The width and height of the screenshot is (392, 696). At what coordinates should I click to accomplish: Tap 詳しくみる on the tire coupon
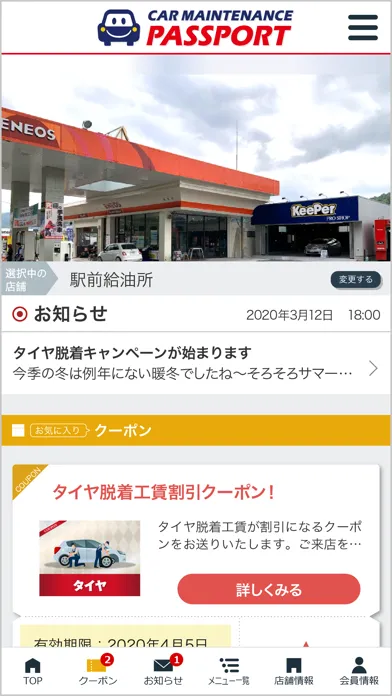pos(269,589)
